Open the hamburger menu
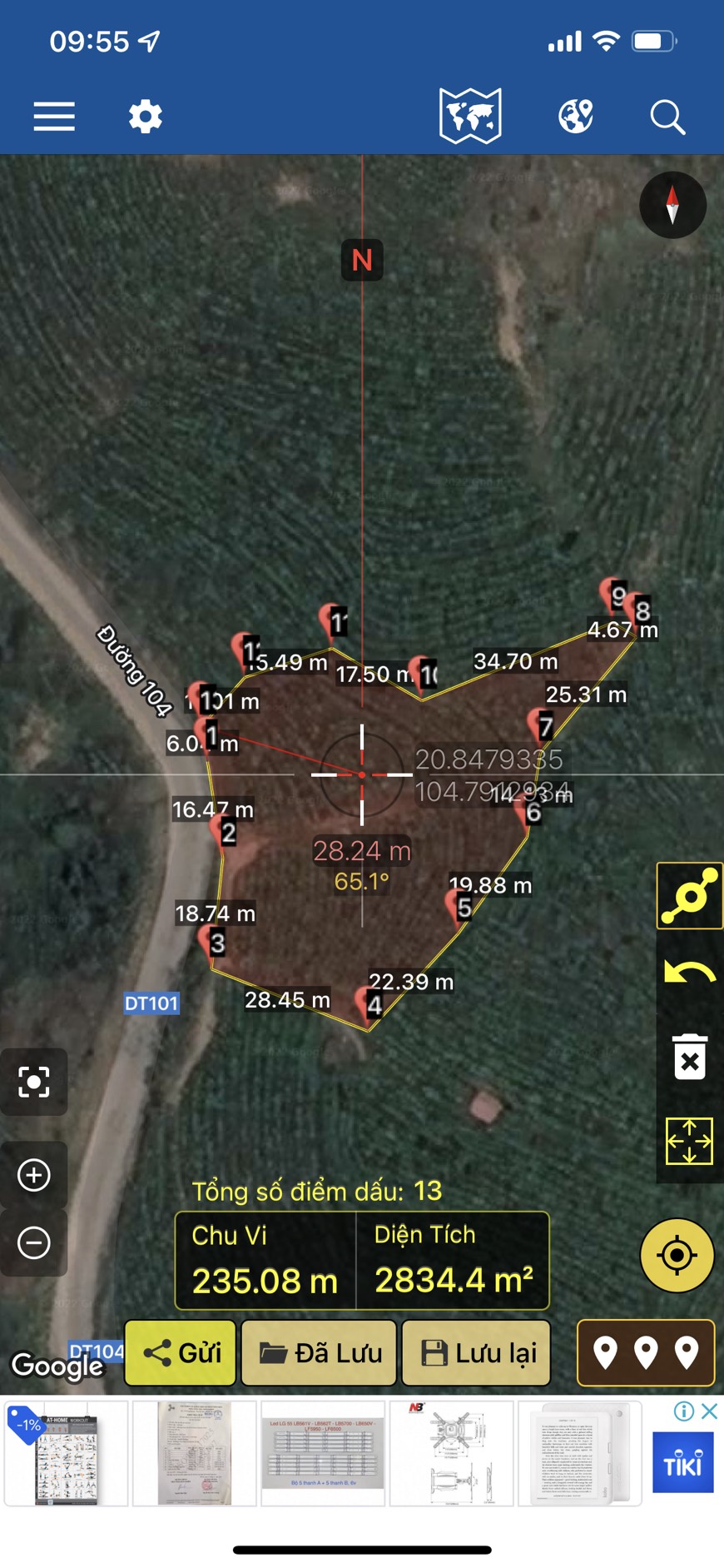Viewport: 724px width, 1568px height. tap(54, 117)
